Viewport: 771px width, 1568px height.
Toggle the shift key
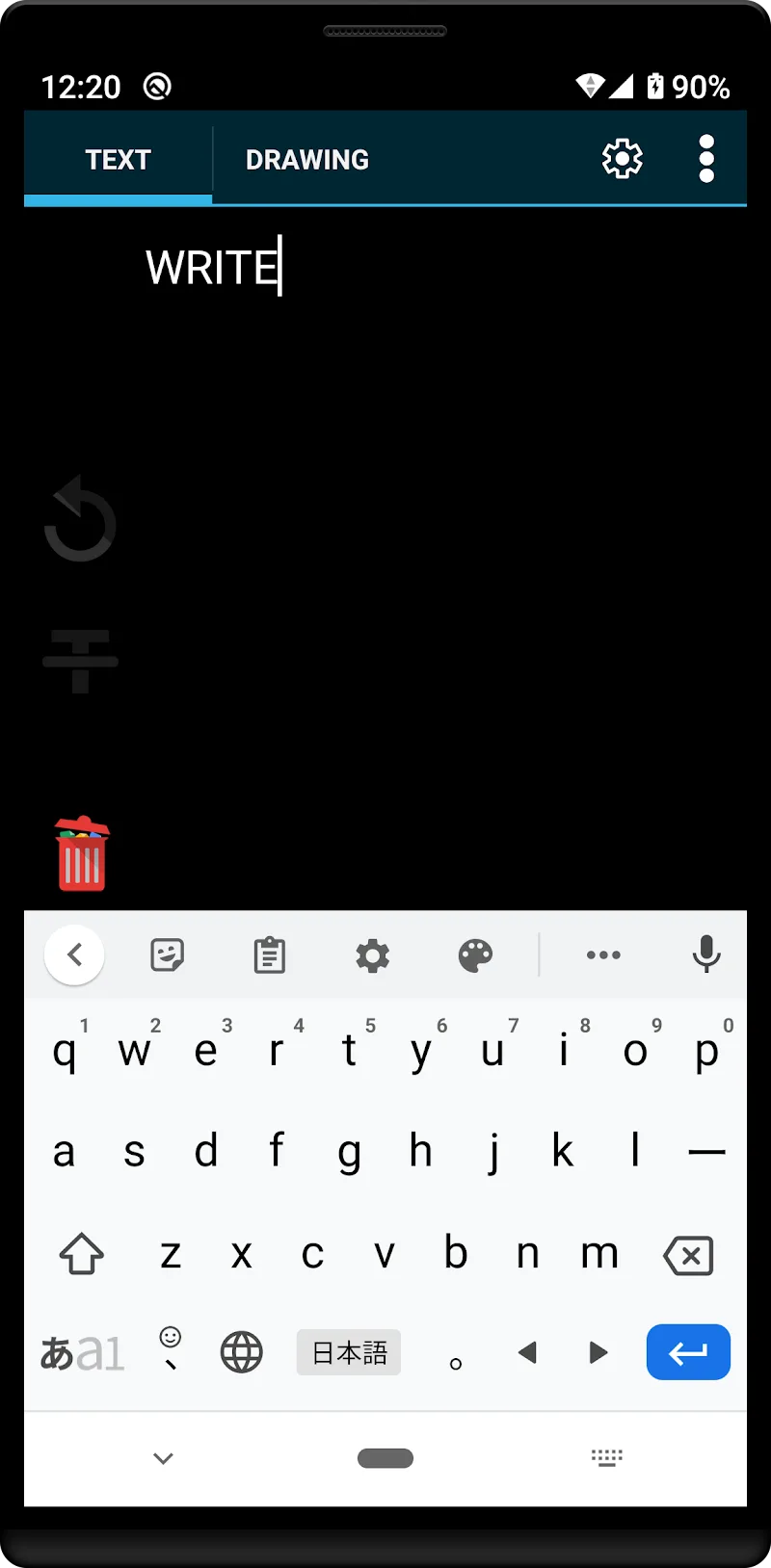(x=82, y=1255)
